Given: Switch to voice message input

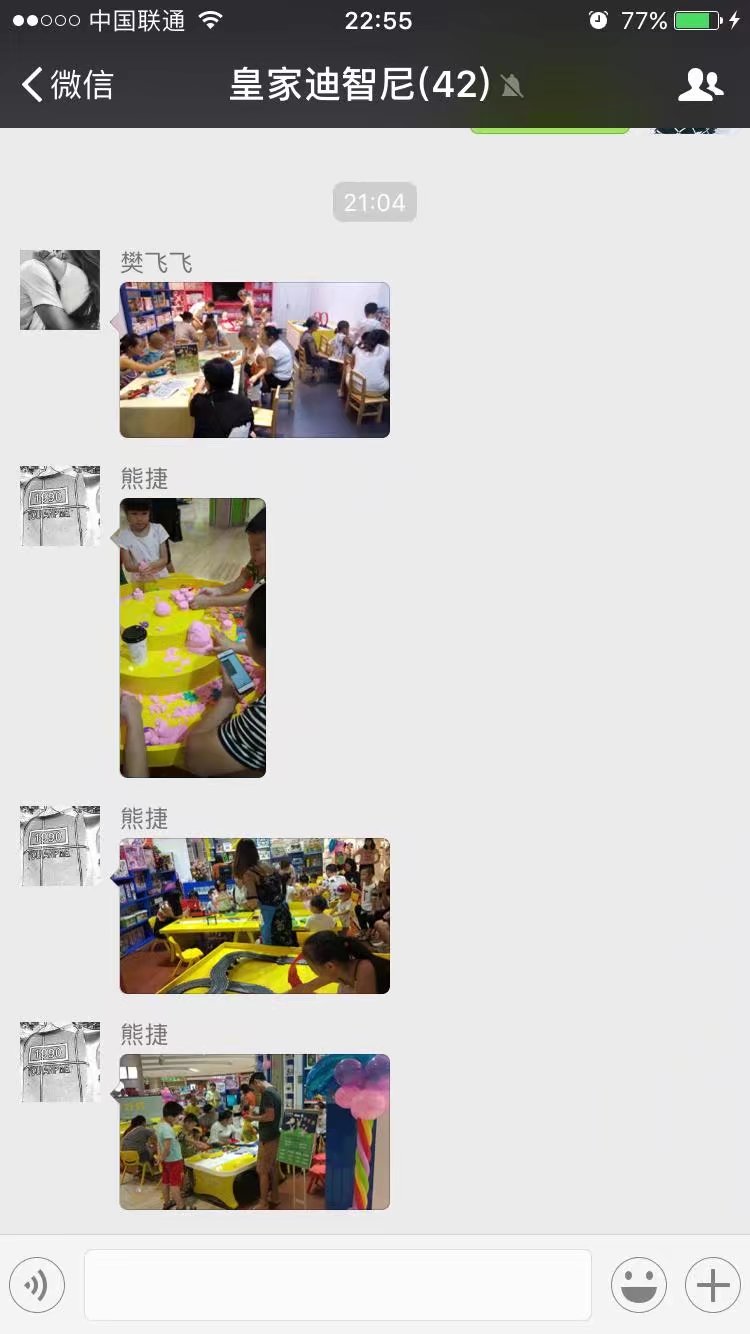Looking at the screenshot, I should [37, 1285].
